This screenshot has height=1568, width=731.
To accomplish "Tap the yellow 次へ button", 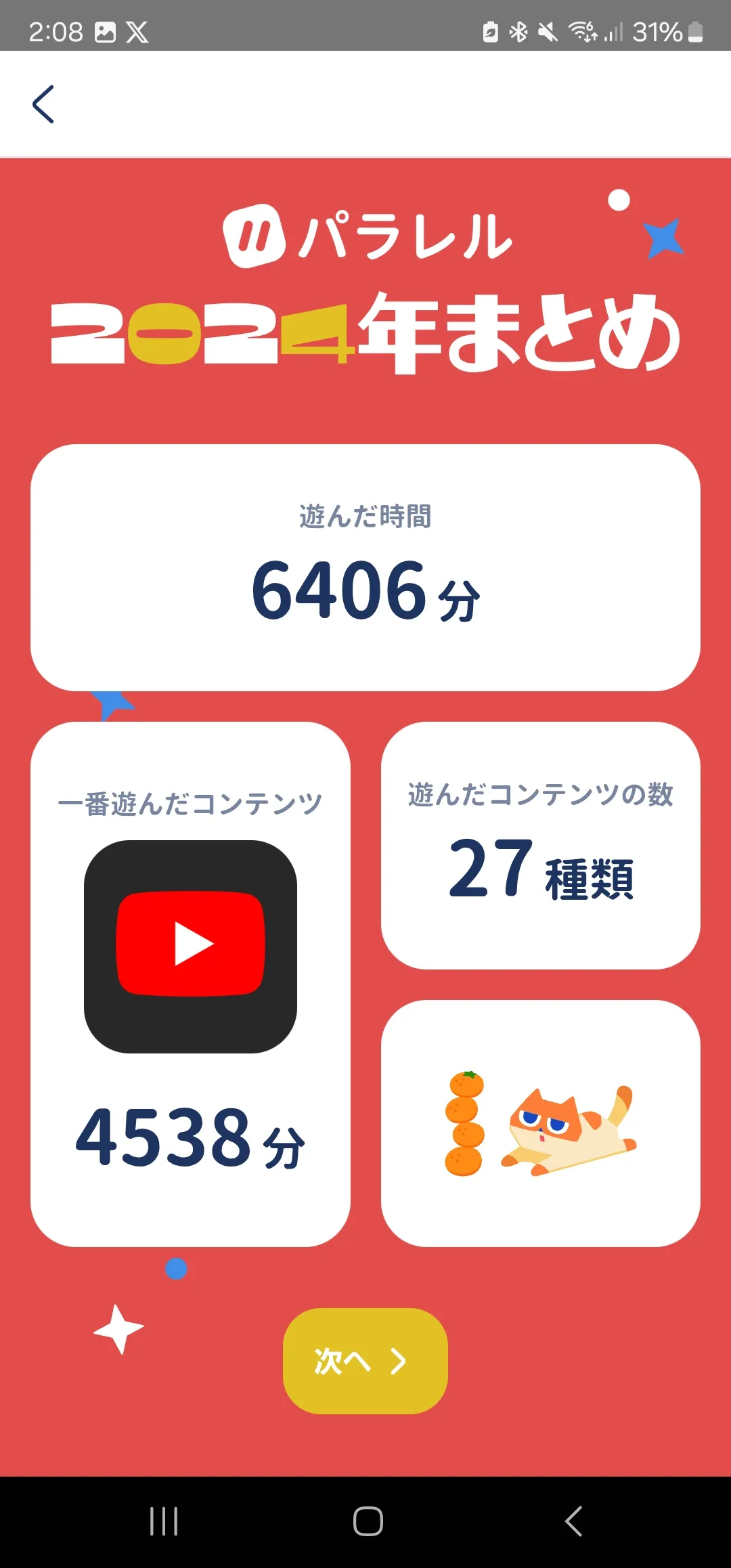I will pyautogui.click(x=365, y=1361).
